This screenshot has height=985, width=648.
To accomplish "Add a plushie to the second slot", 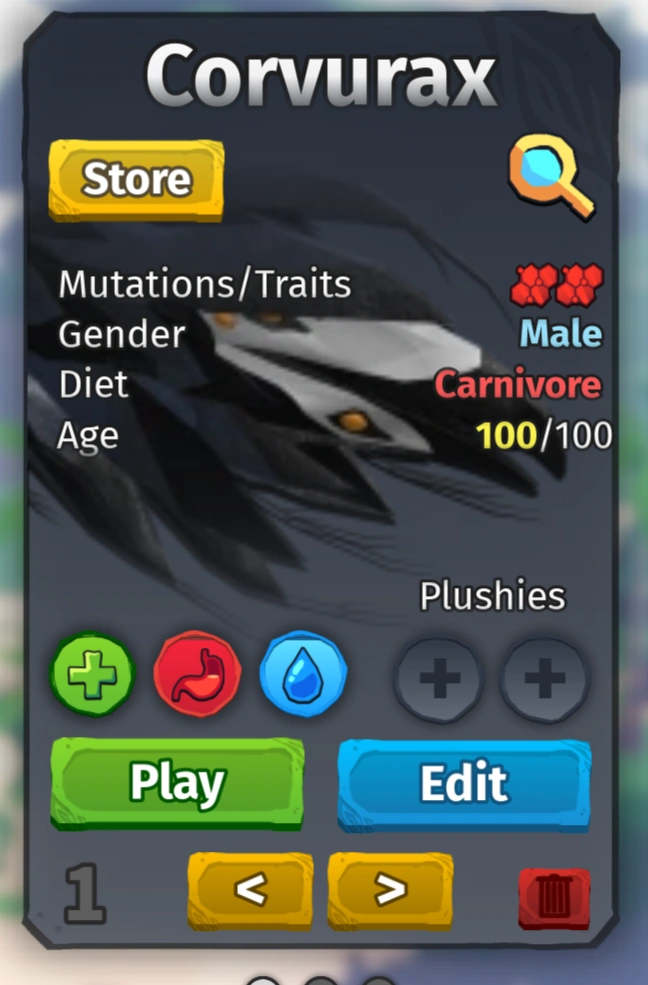I will [545, 680].
